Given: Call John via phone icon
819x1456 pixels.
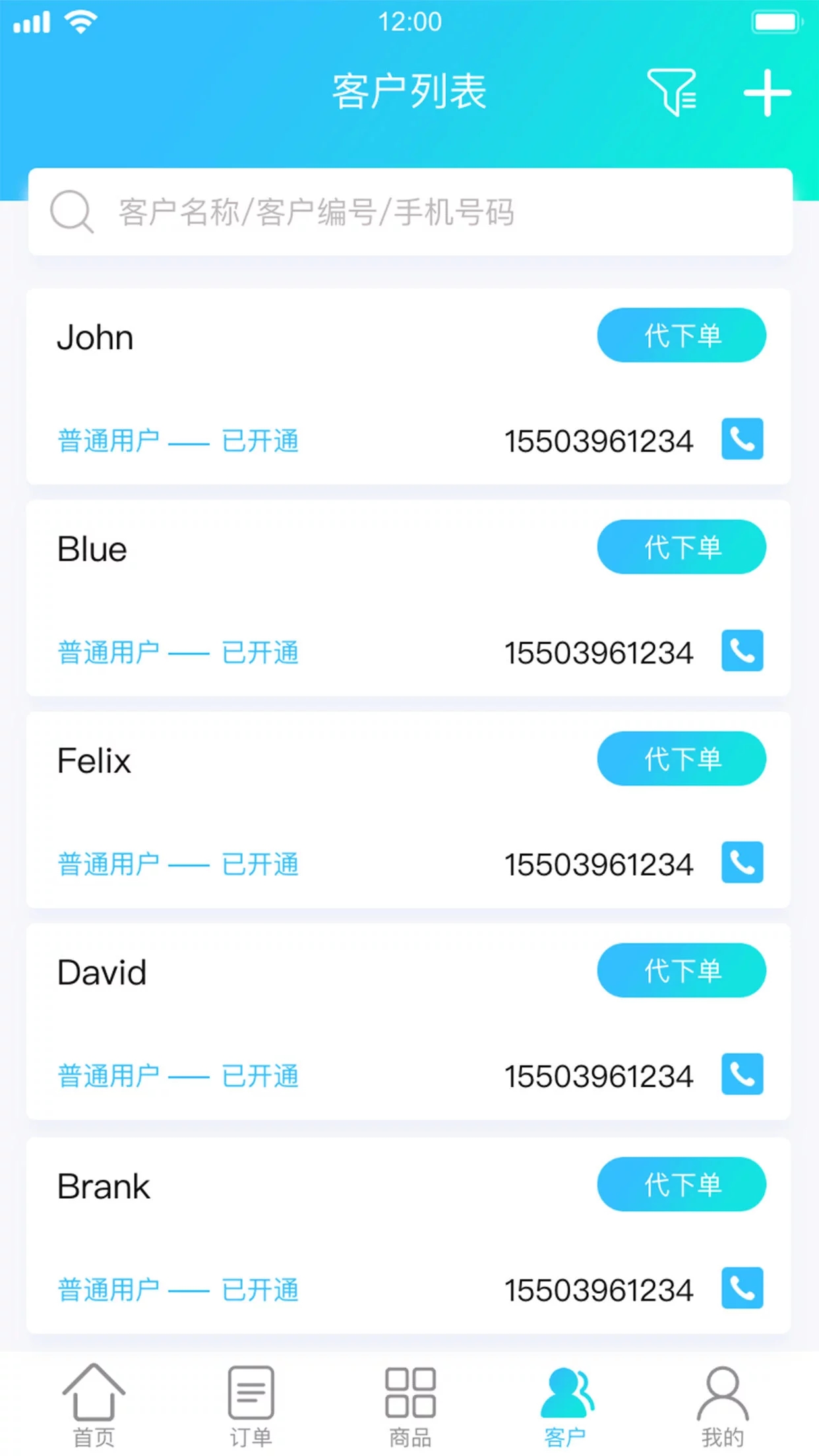Looking at the screenshot, I should [x=742, y=439].
